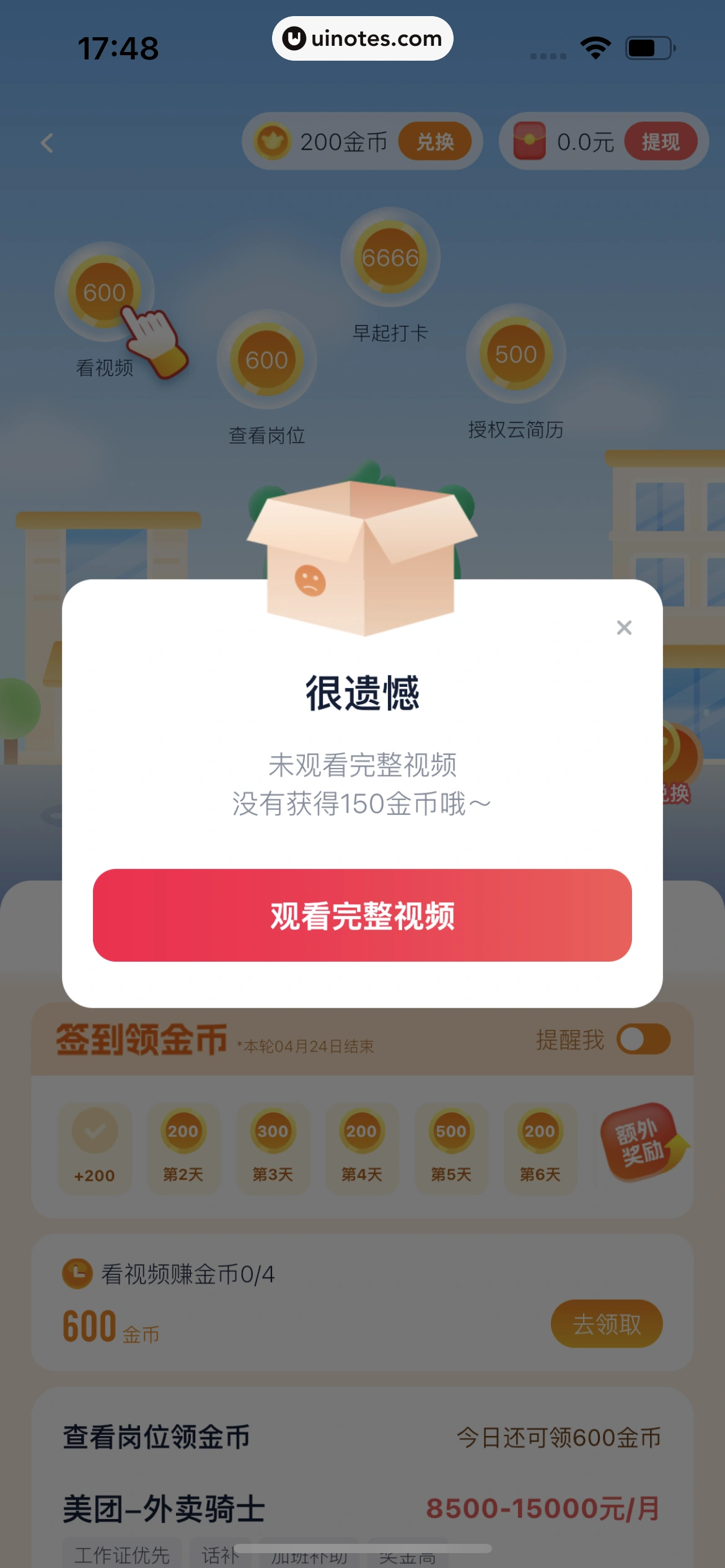Toggle the 提醒我 sign-in reminder switch
This screenshot has height=1568, width=725.
click(x=643, y=1039)
